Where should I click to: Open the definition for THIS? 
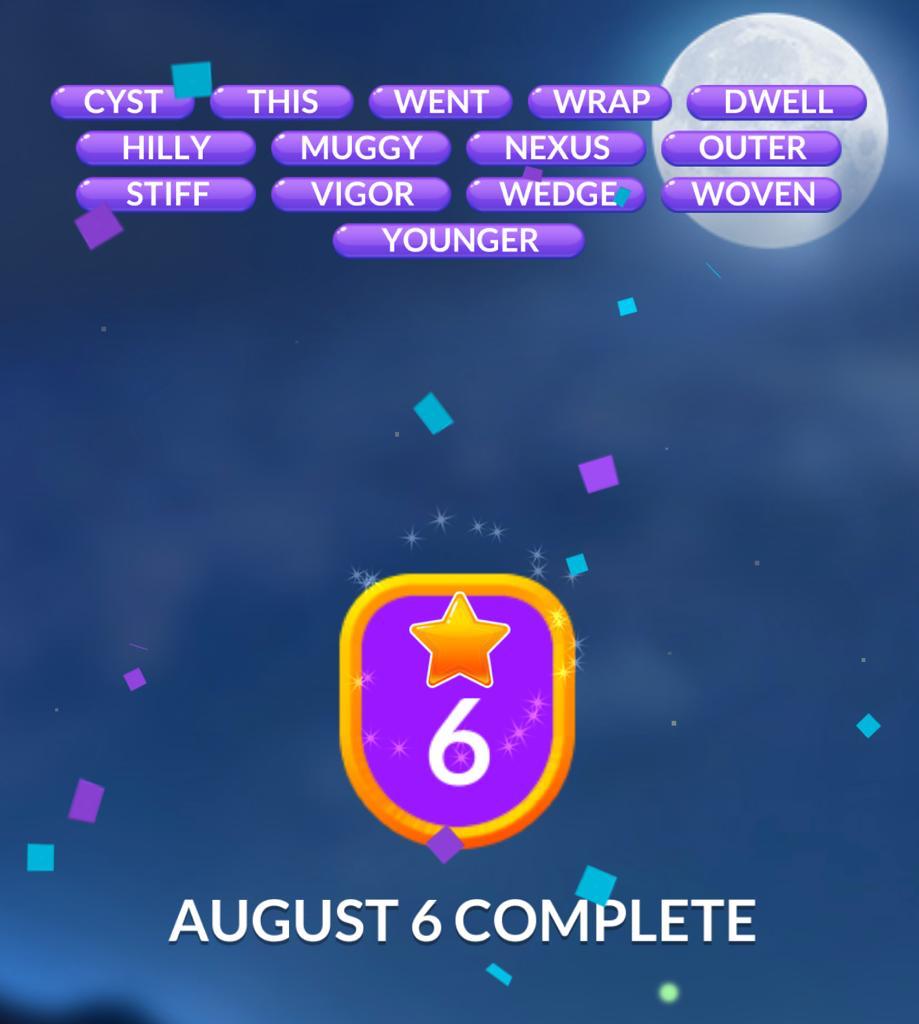tap(282, 102)
